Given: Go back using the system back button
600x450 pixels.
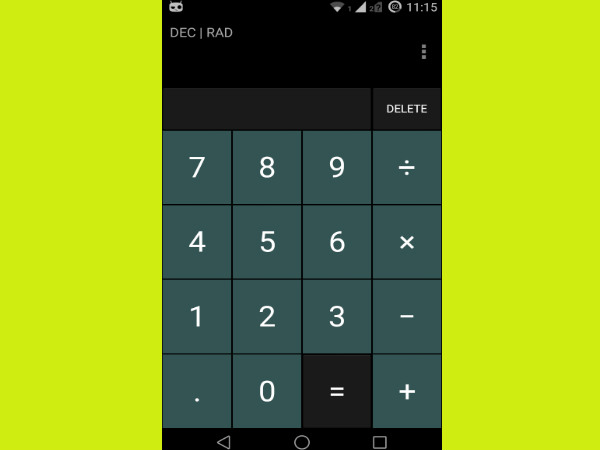Looking at the screenshot, I should point(223,441).
